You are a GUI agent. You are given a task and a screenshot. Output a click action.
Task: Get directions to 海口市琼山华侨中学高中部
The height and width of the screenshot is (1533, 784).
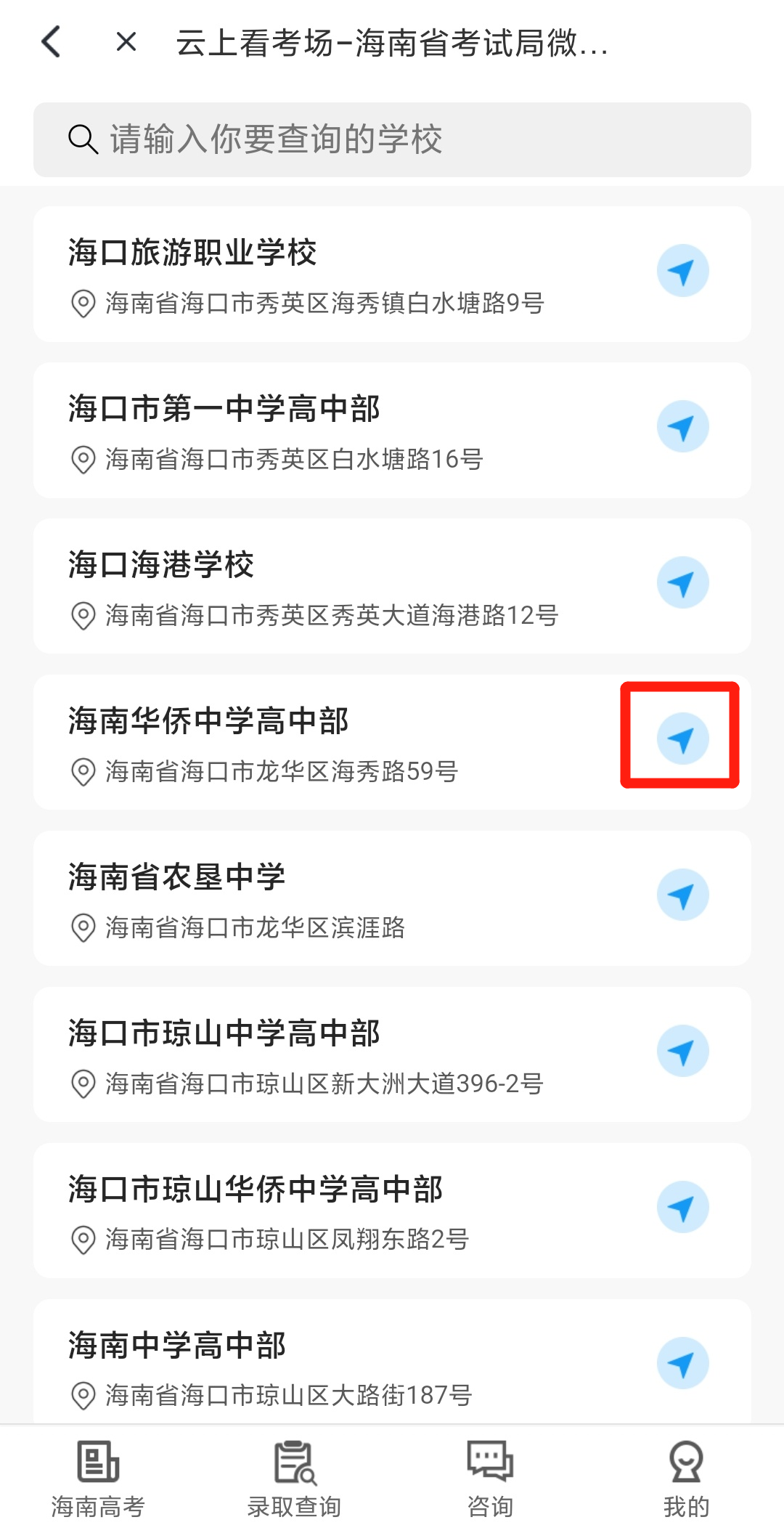(x=682, y=1208)
